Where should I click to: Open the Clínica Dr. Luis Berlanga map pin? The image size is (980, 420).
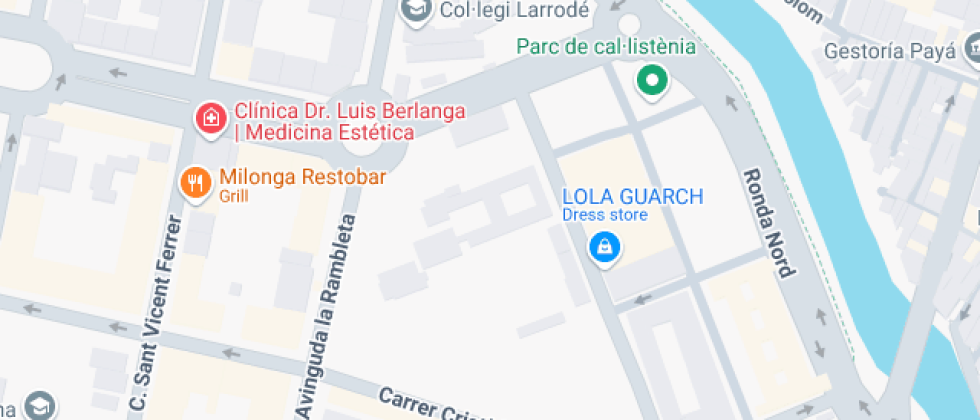(x=210, y=118)
